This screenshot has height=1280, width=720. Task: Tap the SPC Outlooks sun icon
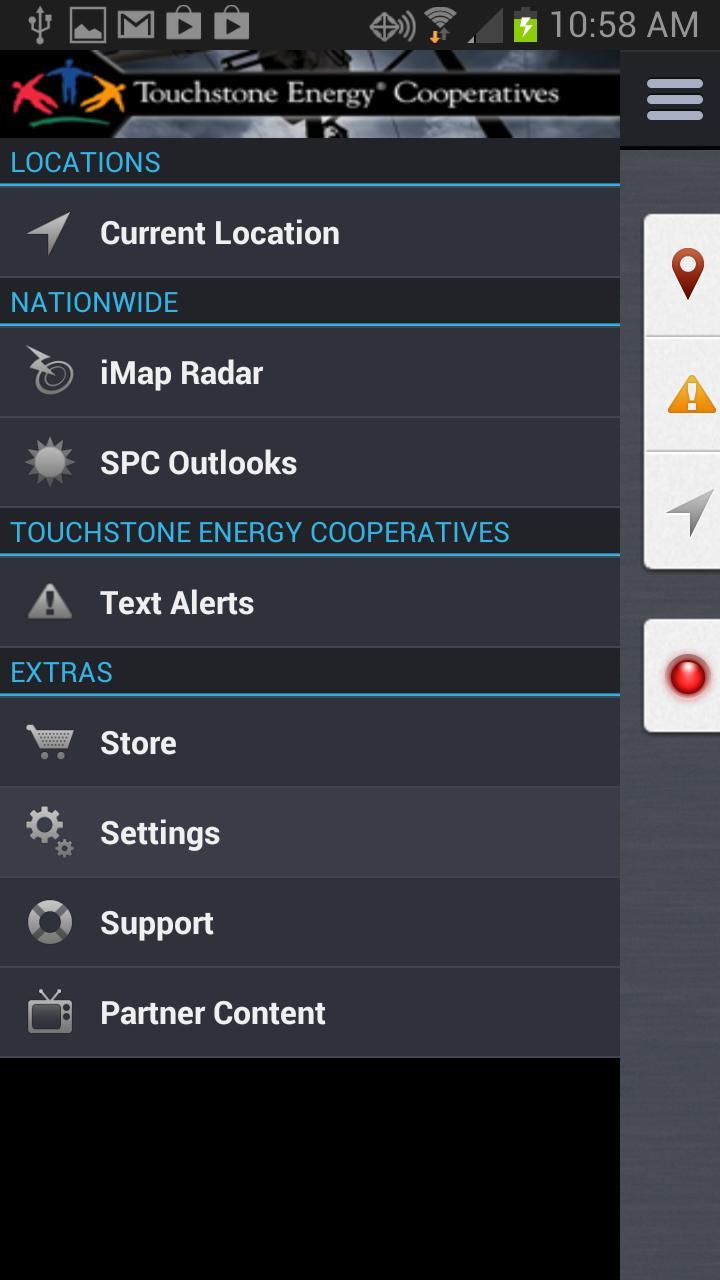click(x=48, y=461)
